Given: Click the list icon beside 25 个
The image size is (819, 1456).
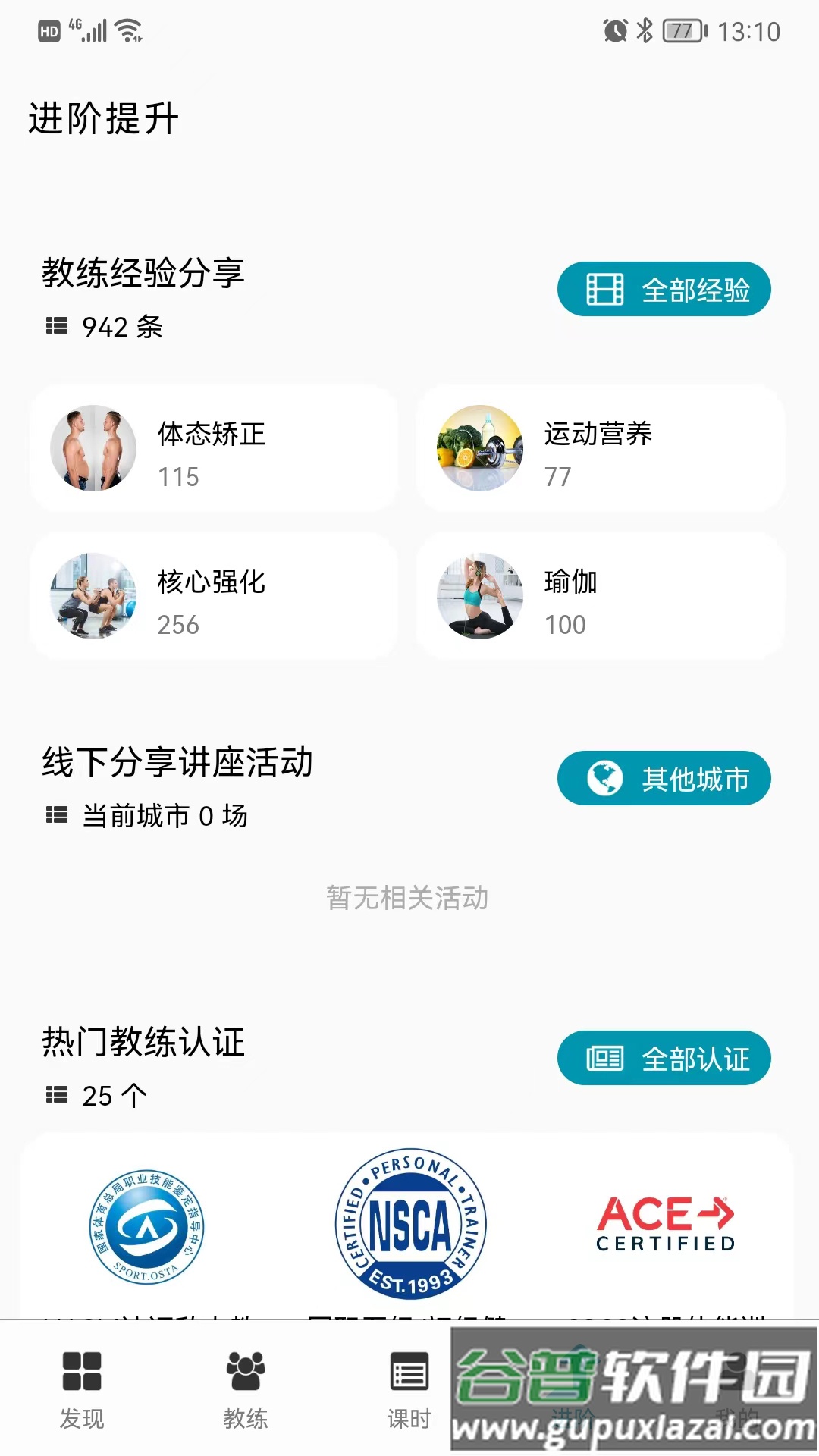Looking at the screenshot, I should pos(56,1094).
